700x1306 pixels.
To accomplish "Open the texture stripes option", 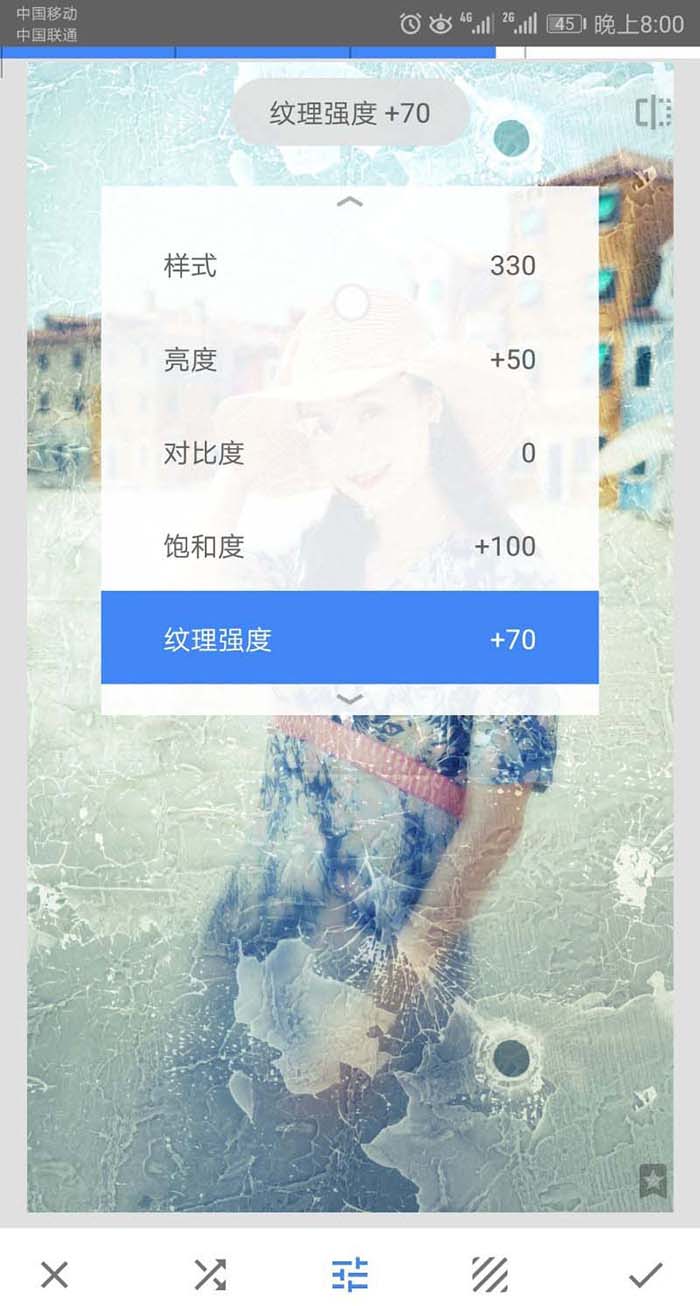I will [x=490, y=1274].
